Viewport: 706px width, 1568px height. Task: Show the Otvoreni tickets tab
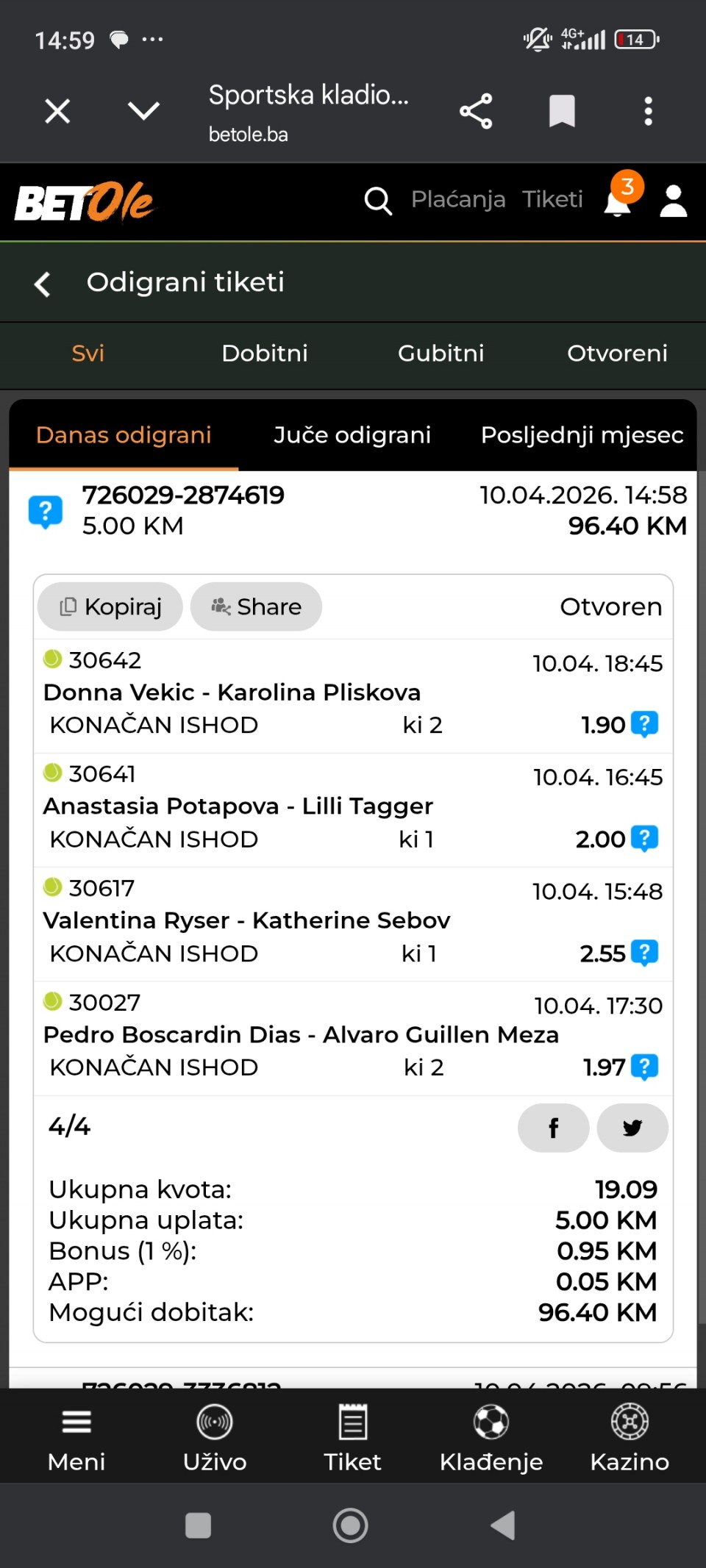point(617,354)
